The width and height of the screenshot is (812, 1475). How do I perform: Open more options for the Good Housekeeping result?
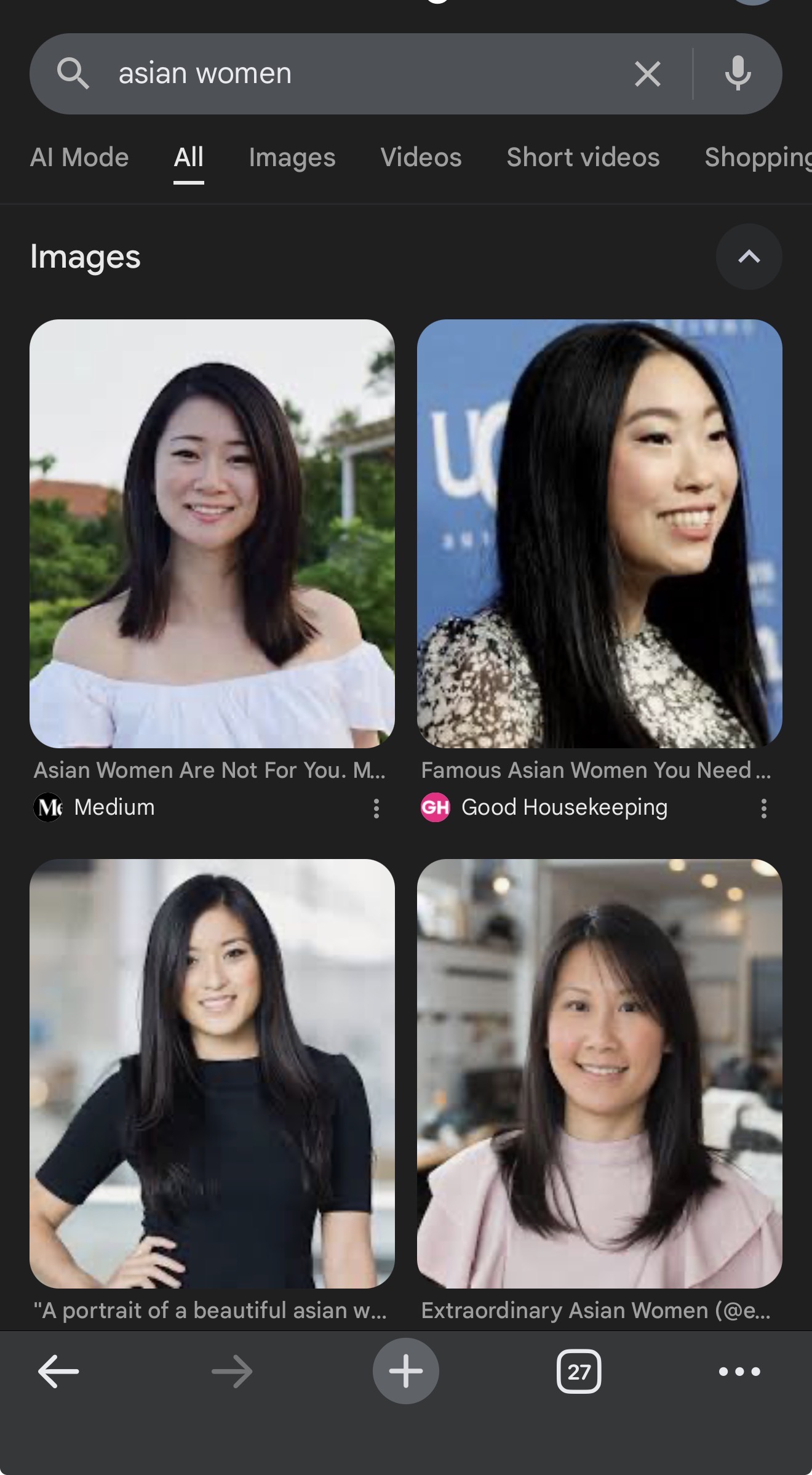tap(763, 808)
